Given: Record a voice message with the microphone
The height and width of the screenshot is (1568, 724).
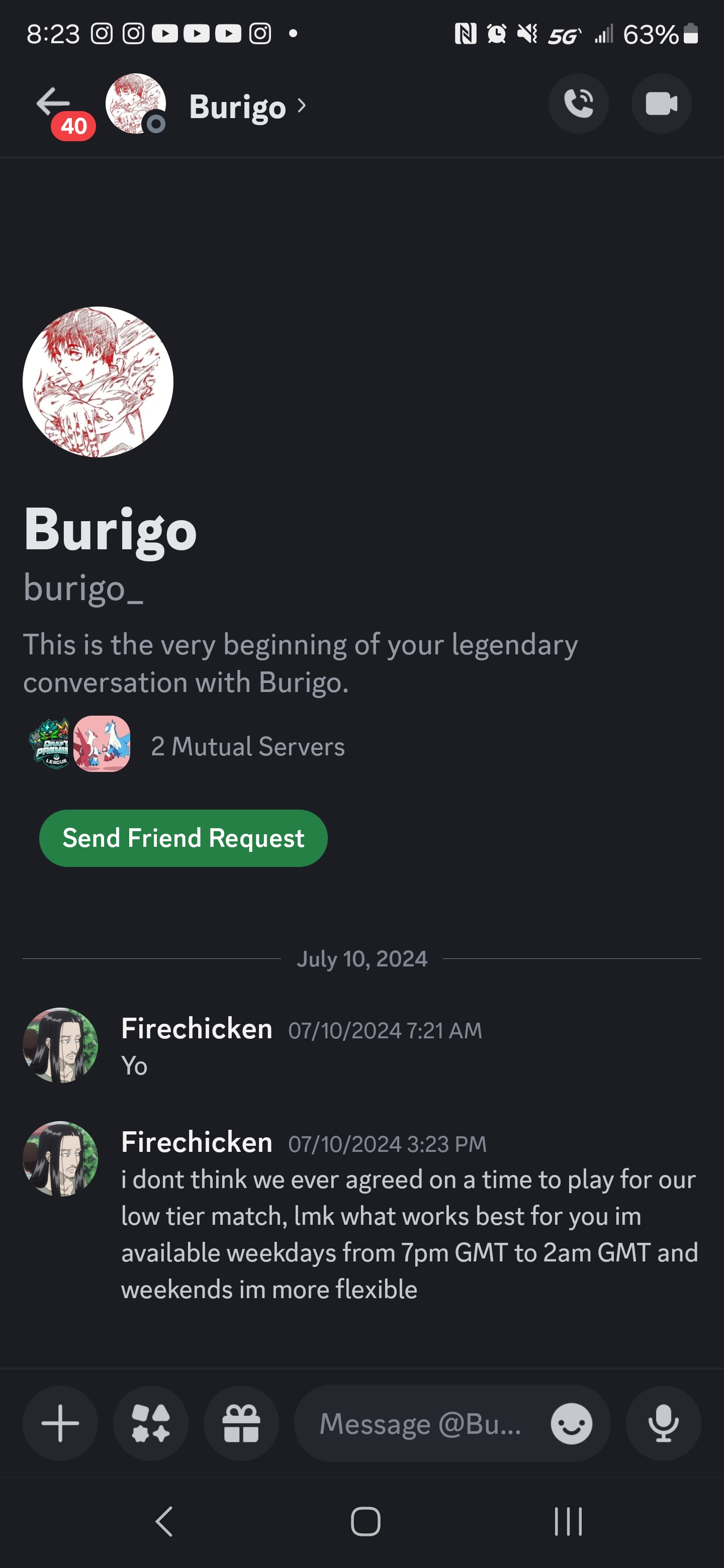Looking at the screenshot, I should tap(663, 1423).
